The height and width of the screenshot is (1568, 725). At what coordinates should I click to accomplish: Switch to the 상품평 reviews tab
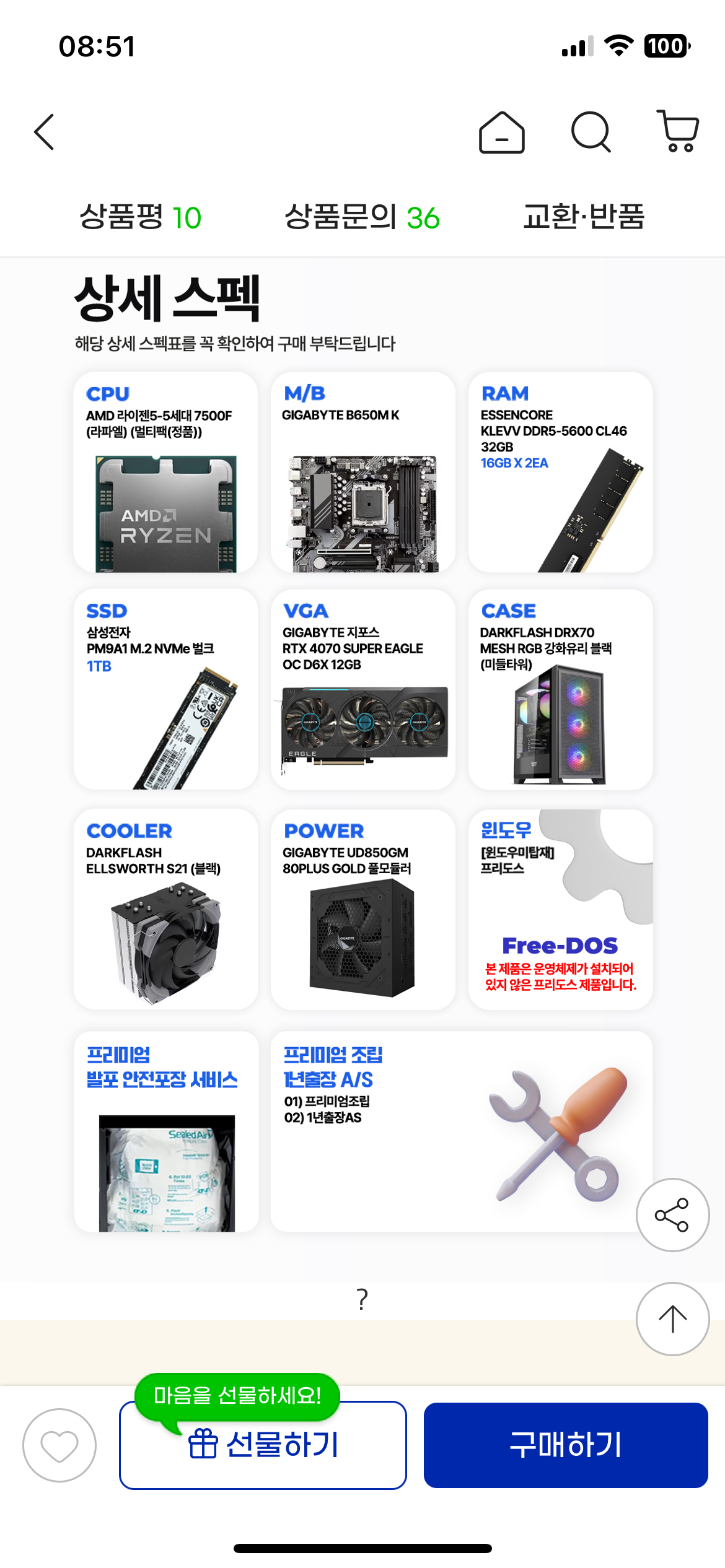[x=140, y=217]
